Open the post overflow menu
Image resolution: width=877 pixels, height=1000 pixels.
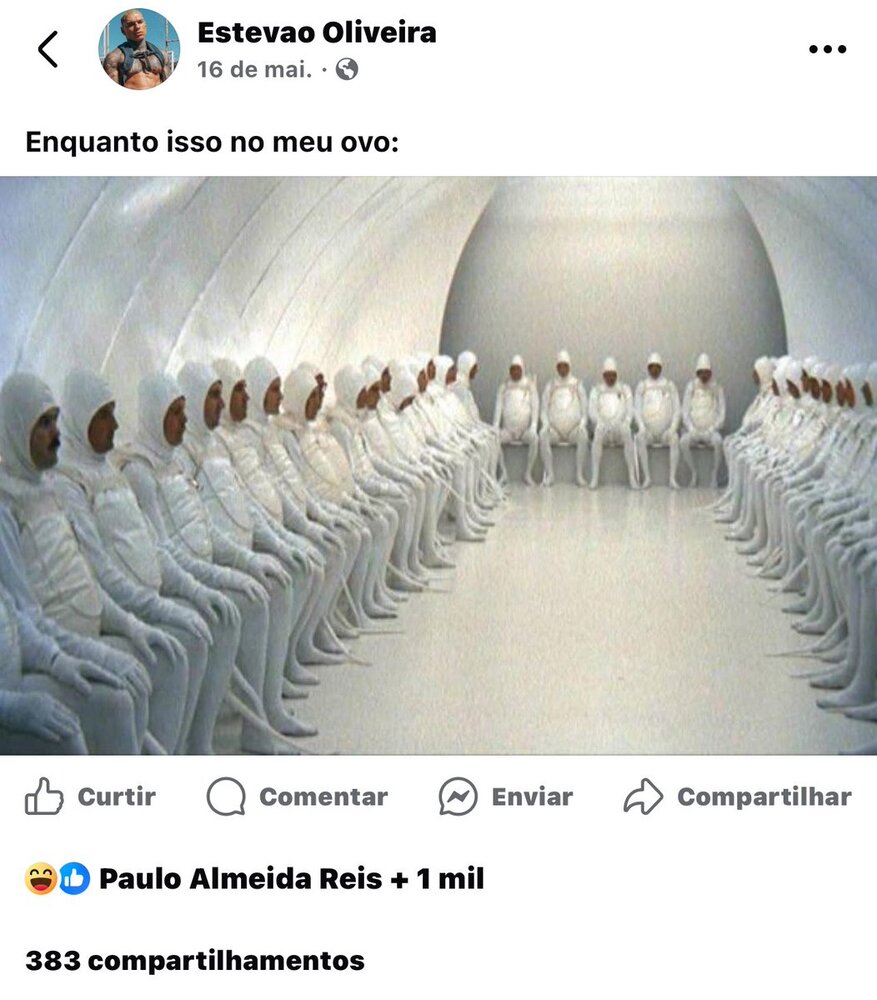tap(826, 50)
